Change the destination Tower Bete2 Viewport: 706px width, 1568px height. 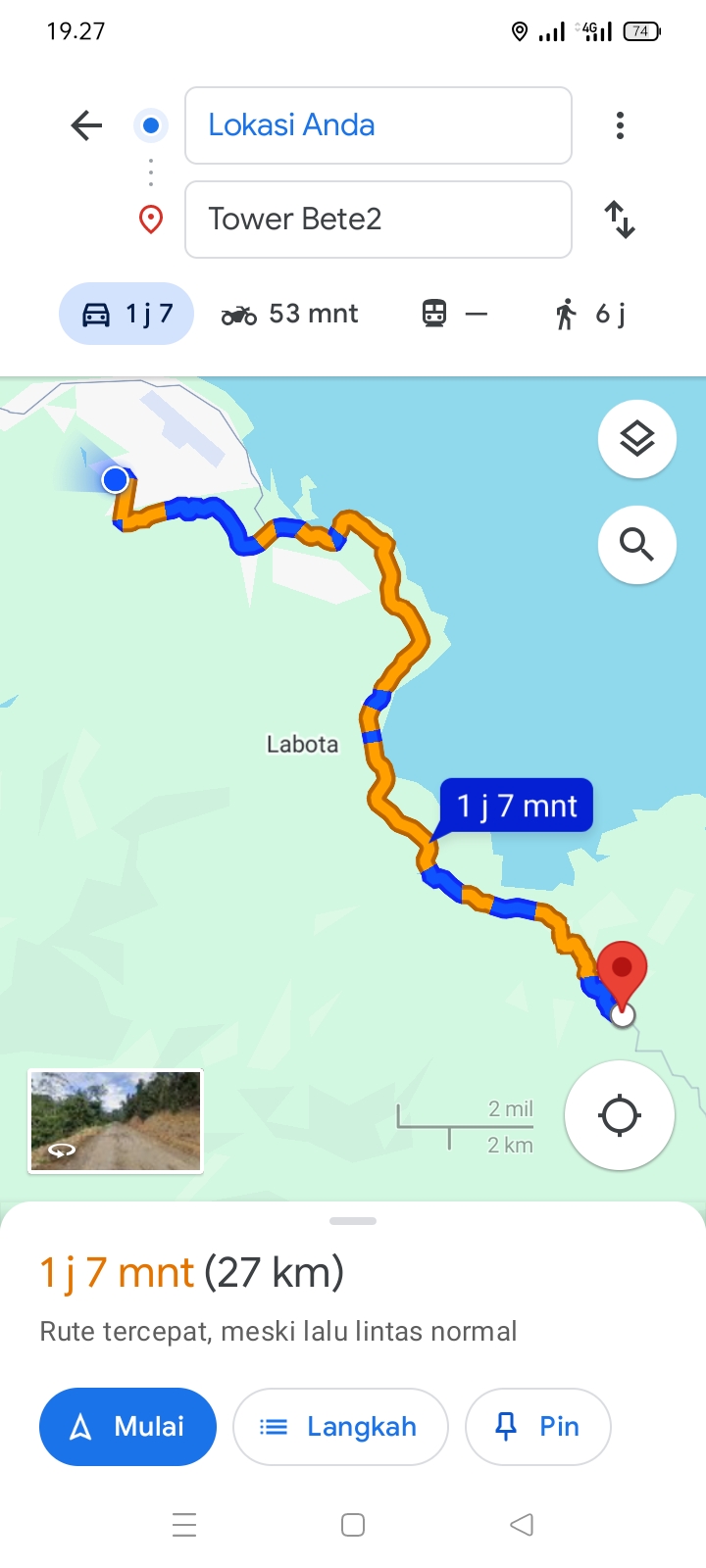coord(378,220)
